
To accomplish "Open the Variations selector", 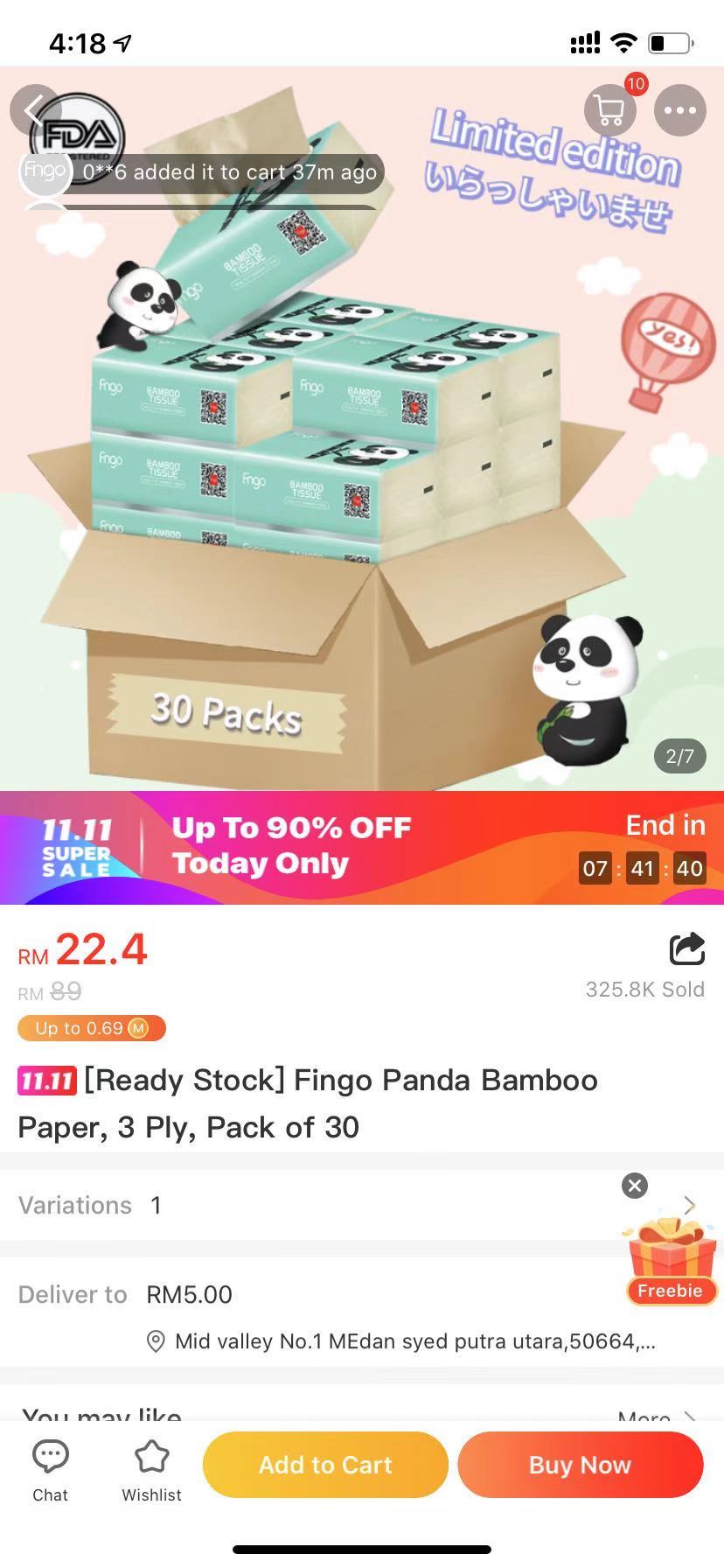I will [350, 1205].
